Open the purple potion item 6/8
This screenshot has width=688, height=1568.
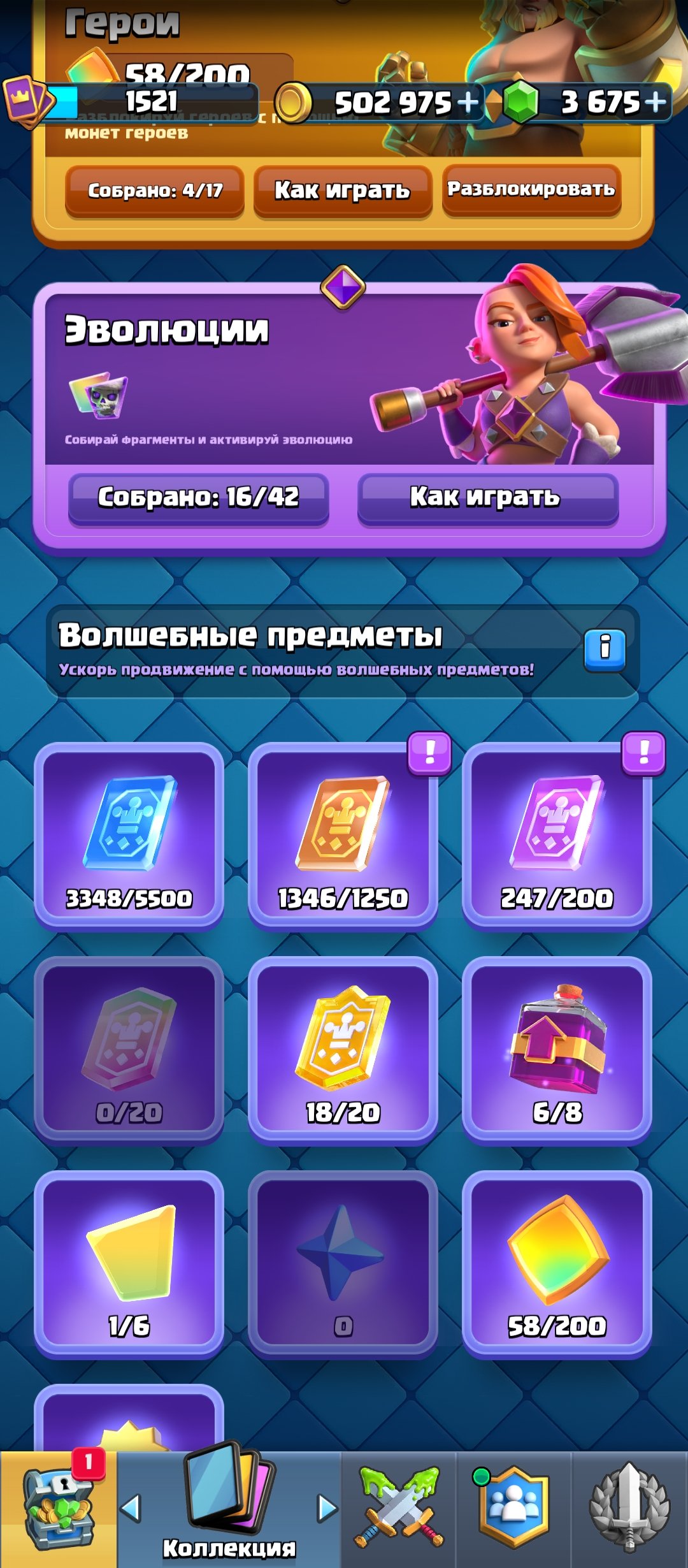[x=557, y=1050]
